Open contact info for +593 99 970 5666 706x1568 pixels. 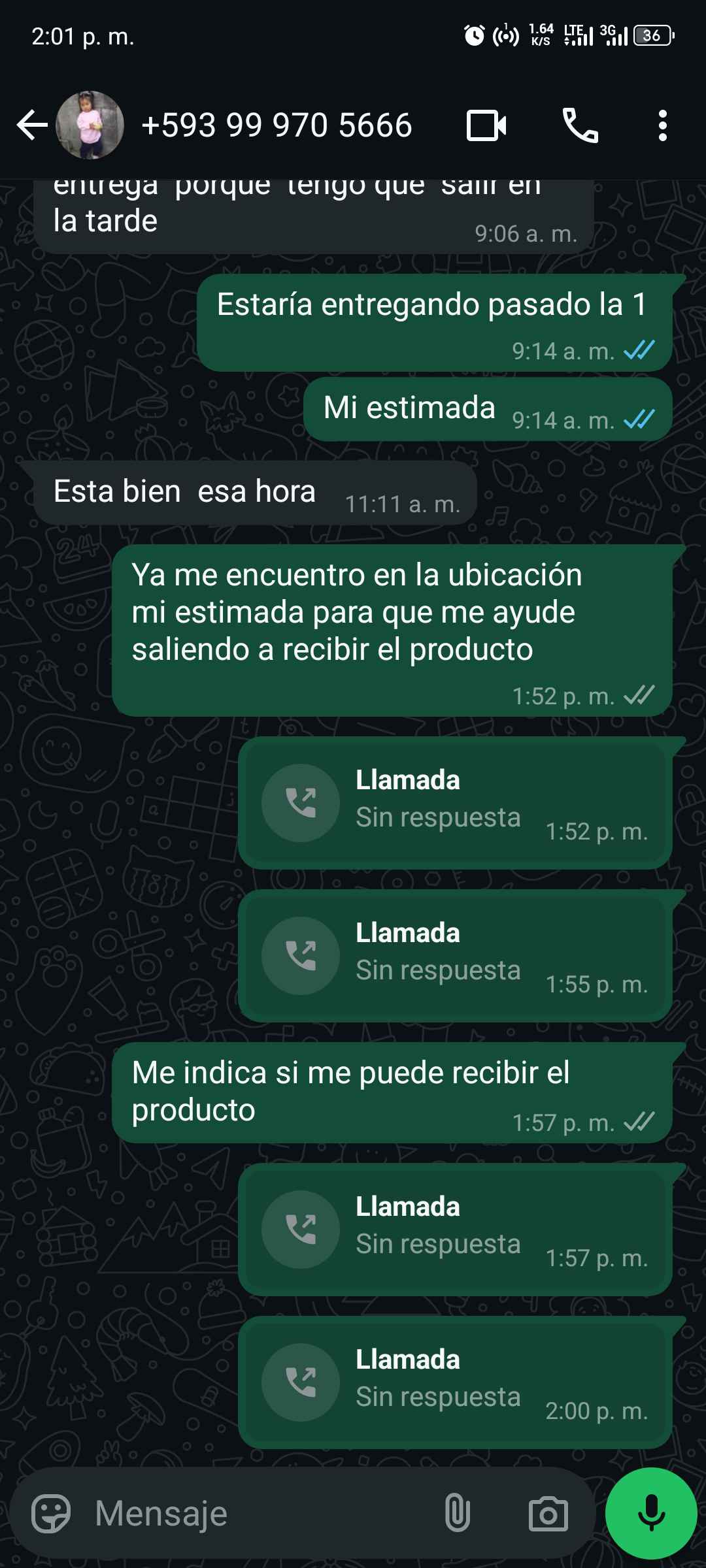coord(276,125)
